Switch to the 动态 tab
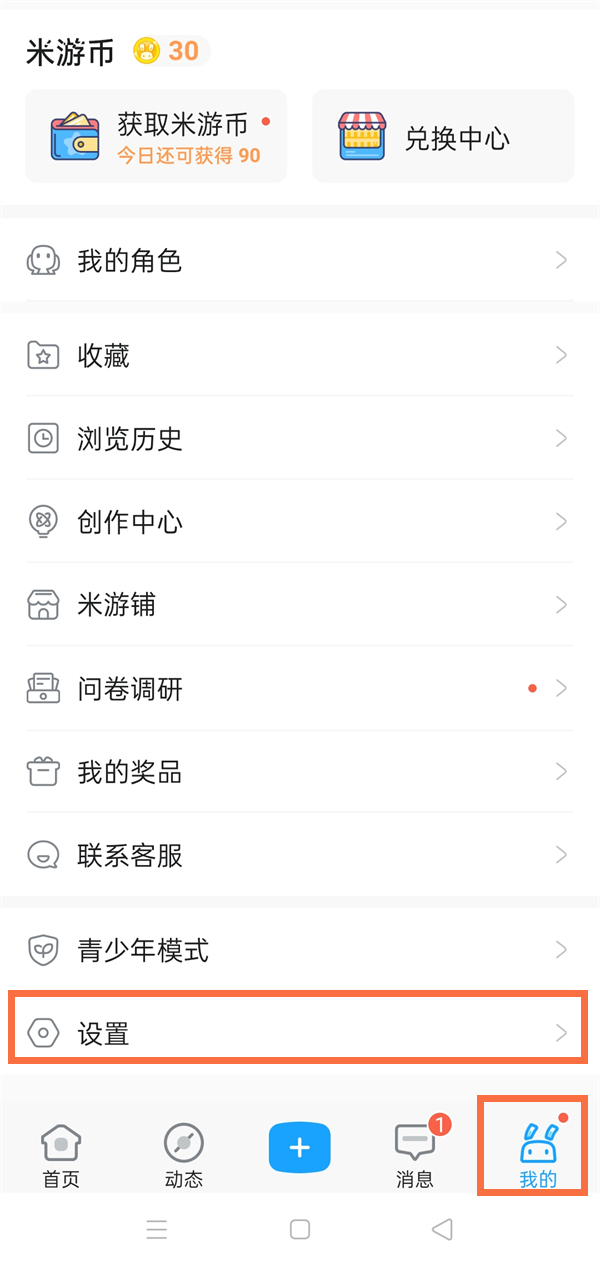The image size is (600, 1266). point(183,1155)
